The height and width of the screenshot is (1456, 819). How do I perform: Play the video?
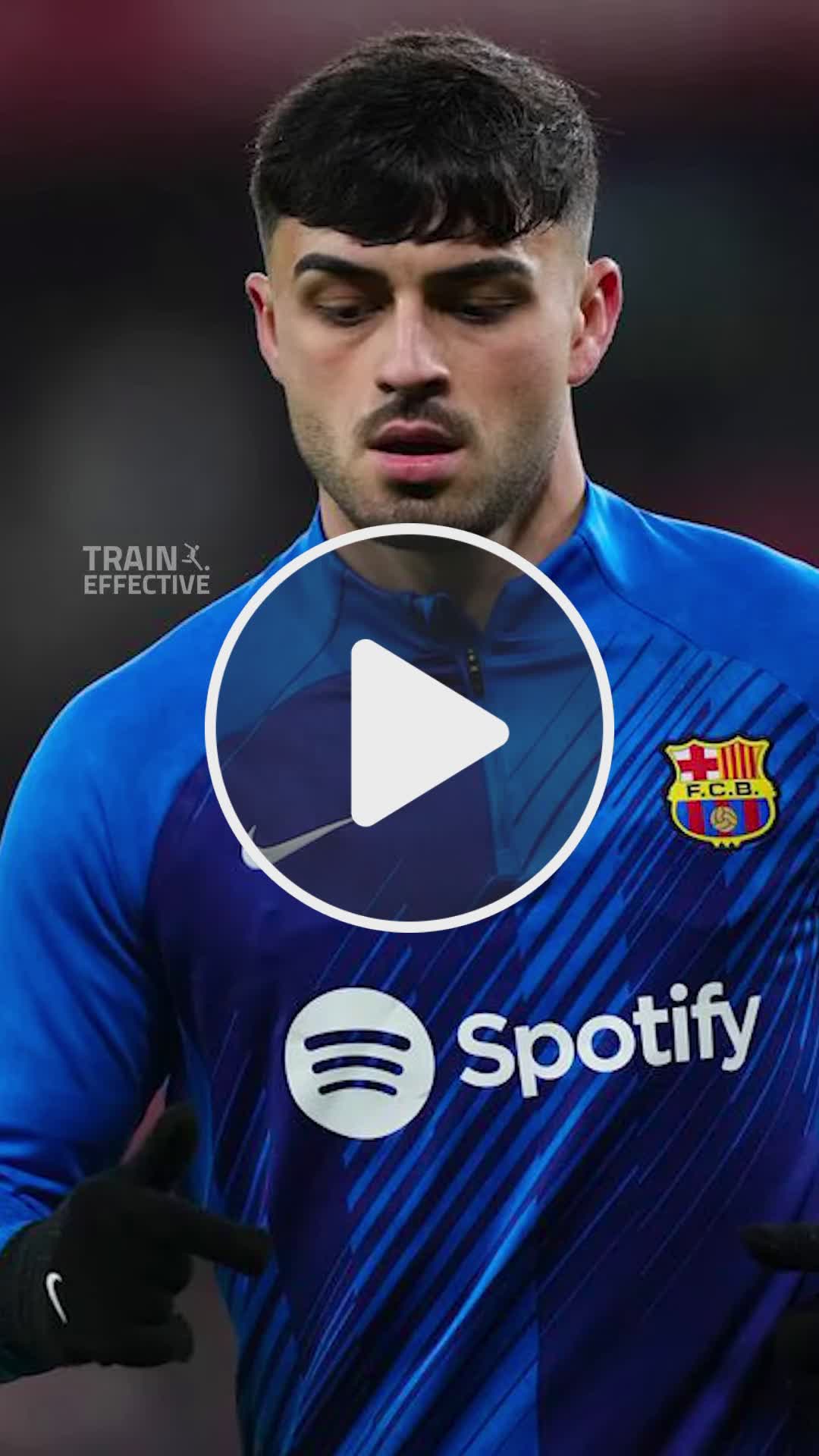coord(409,729)
